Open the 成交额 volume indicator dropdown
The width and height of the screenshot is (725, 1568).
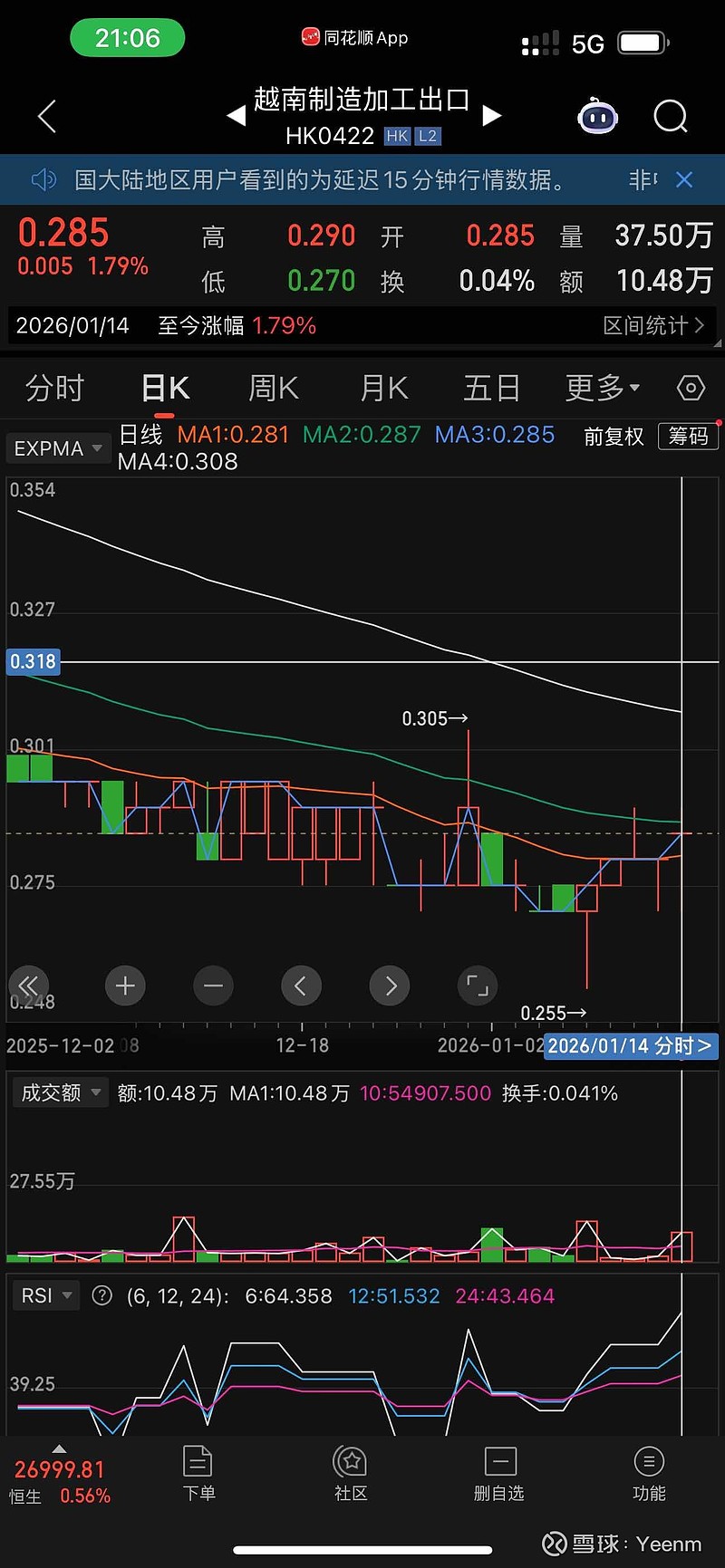click(x=60, y=1092)
